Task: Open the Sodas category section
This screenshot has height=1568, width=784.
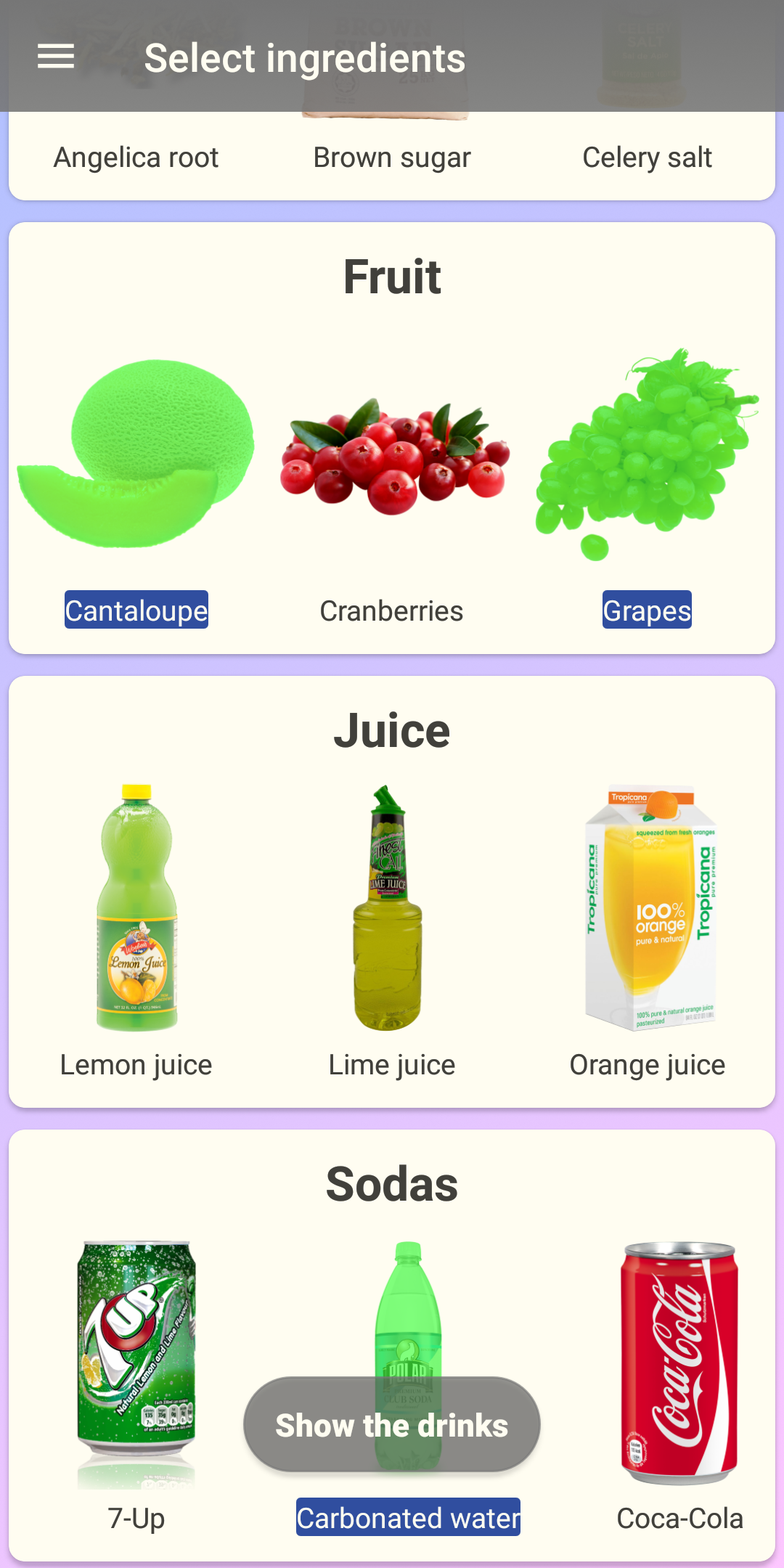Action: point(392,1183)
